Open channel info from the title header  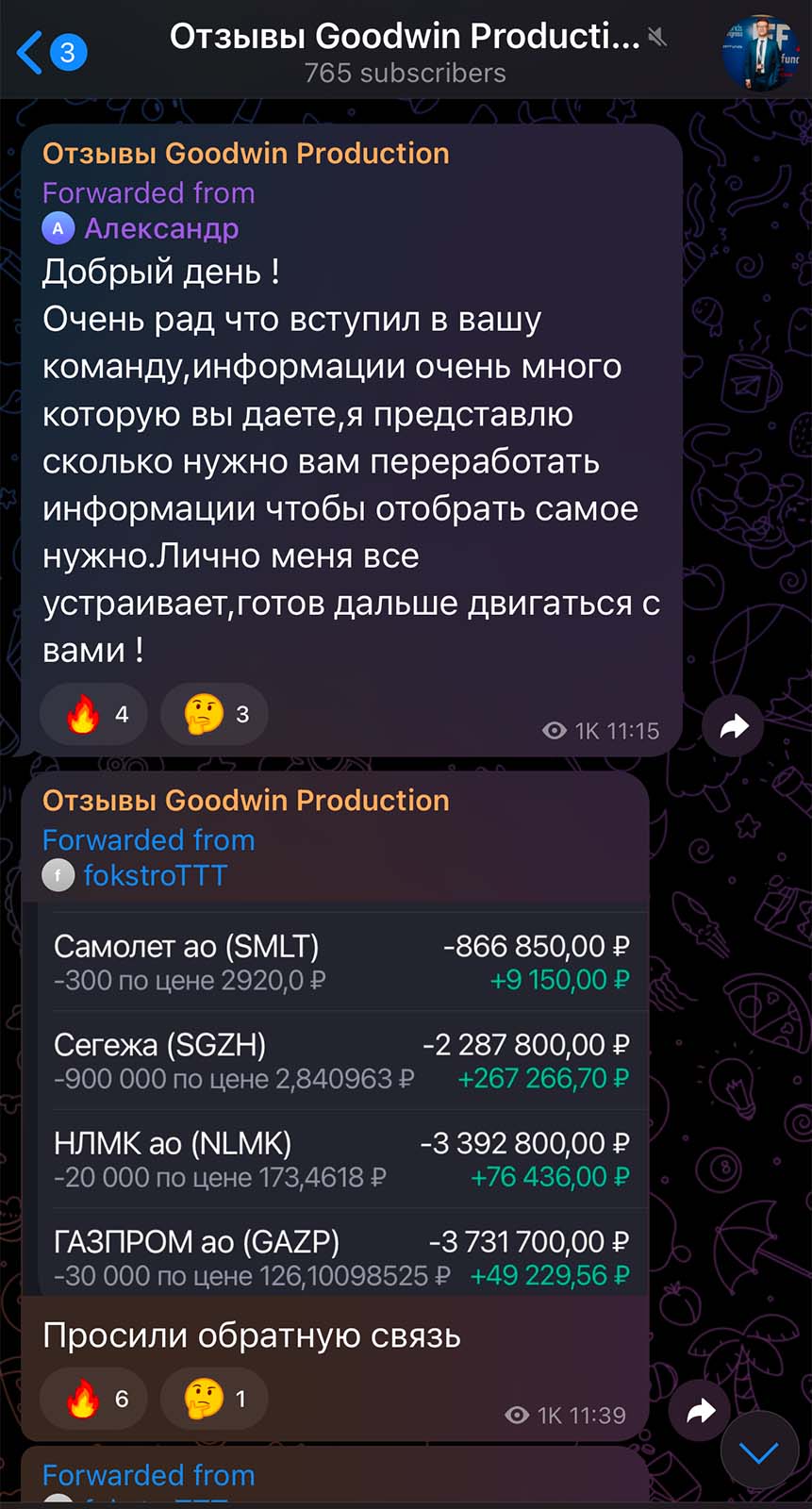(406, 52)
